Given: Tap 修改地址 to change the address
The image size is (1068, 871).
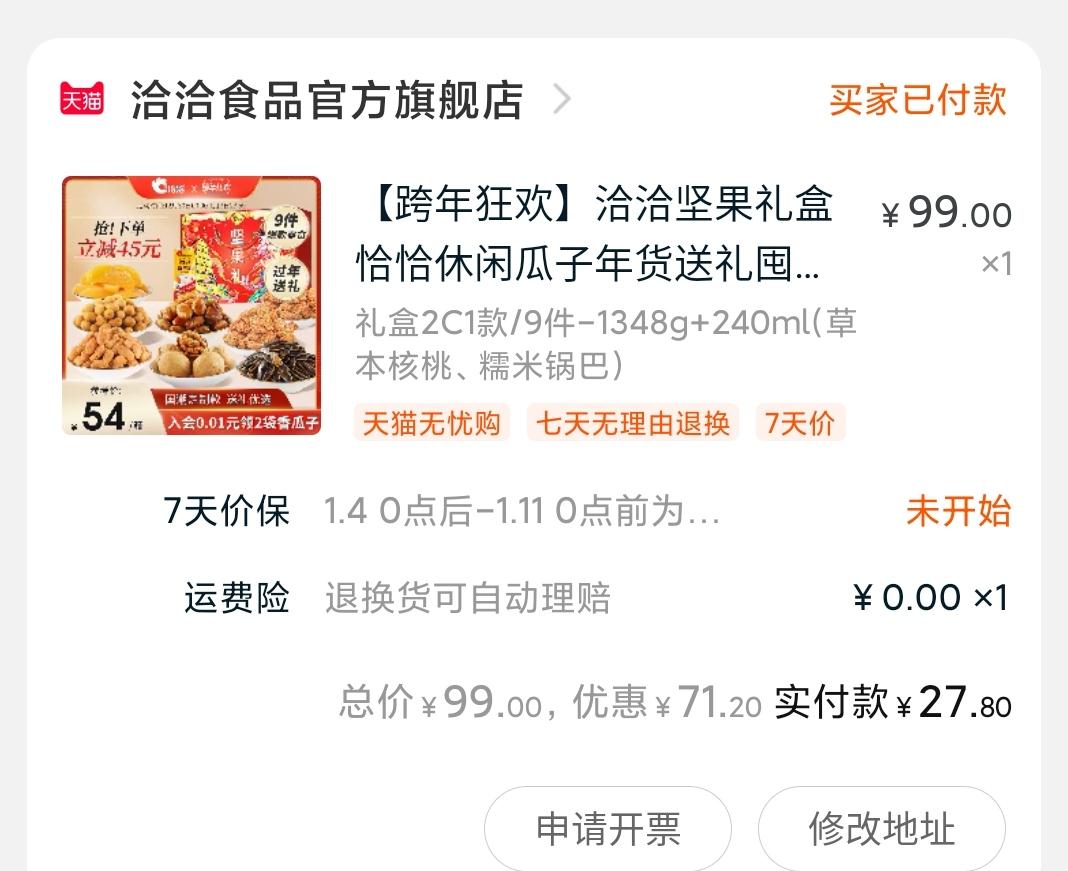Looking at the screenshot, I should tap(881, 828).
